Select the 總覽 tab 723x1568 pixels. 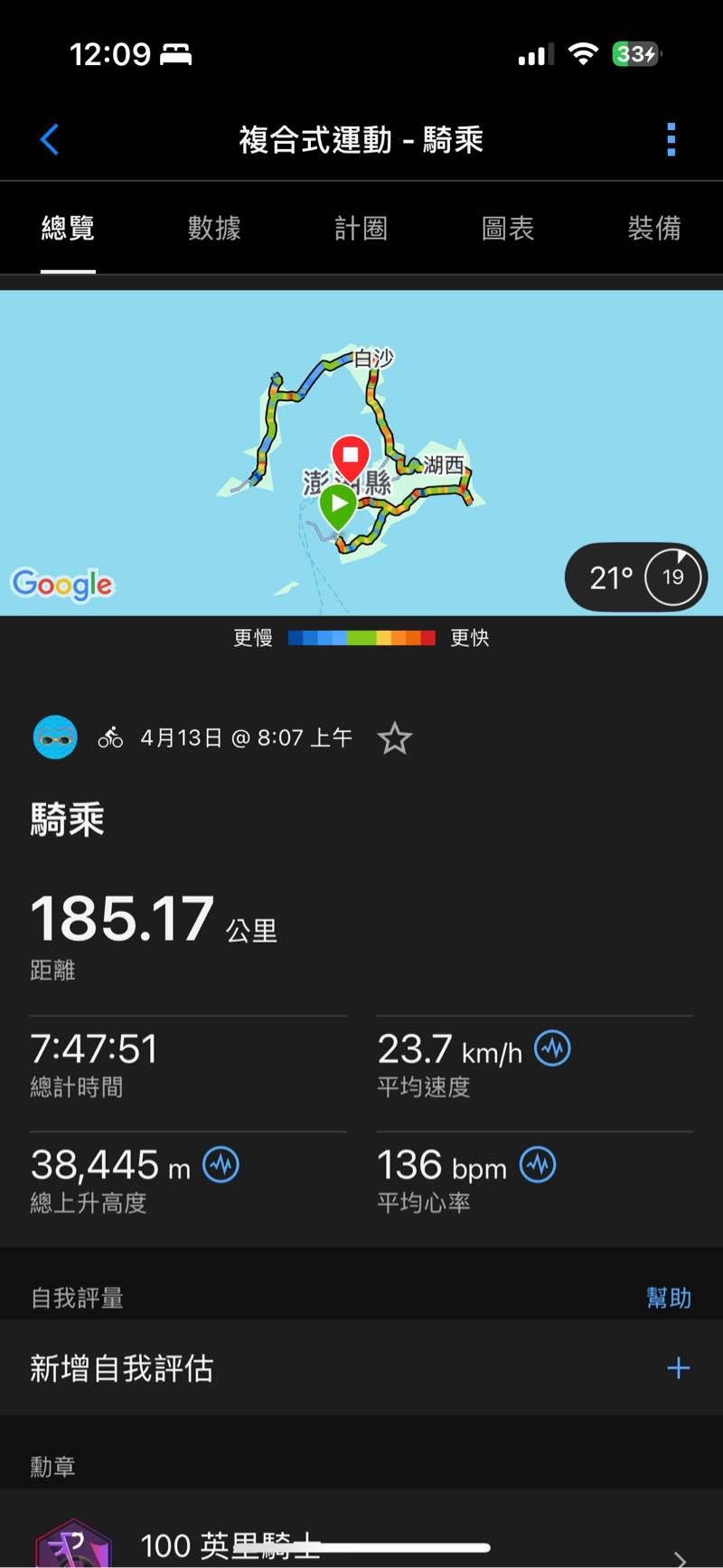(68, 229)
